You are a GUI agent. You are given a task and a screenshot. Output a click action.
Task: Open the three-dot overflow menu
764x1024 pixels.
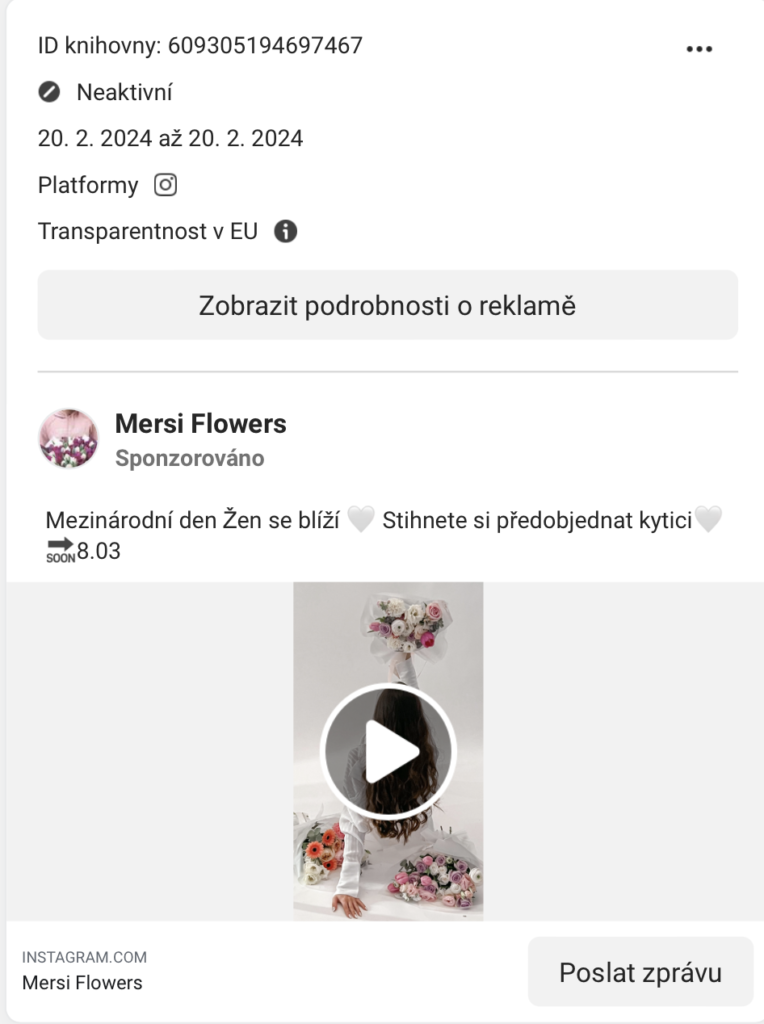click(x=699, y=49)
